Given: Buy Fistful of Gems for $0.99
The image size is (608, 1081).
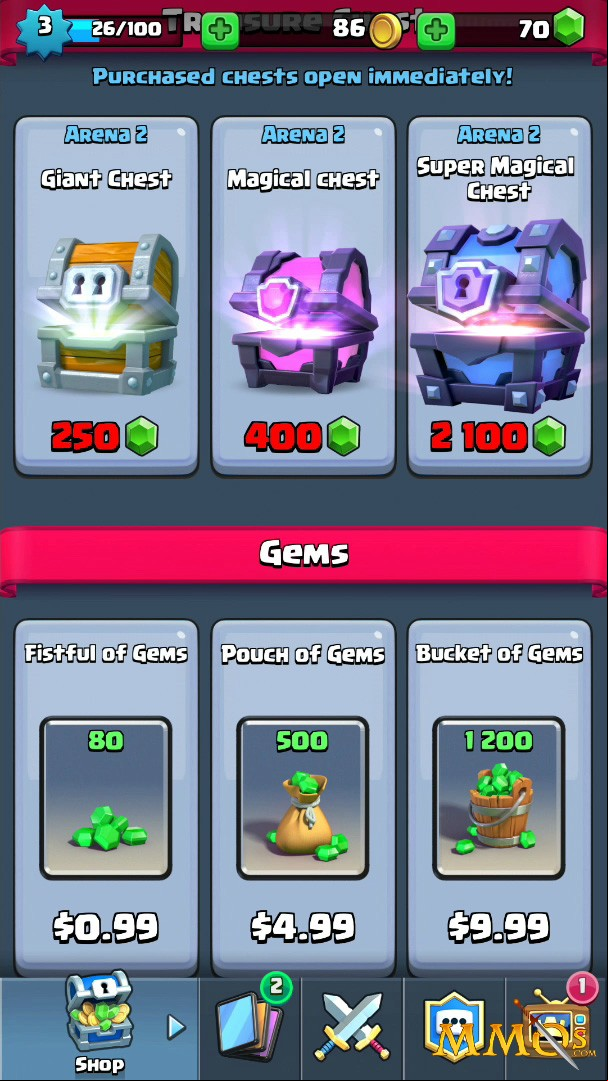Looking at the screenshot, I should [106, 798].
